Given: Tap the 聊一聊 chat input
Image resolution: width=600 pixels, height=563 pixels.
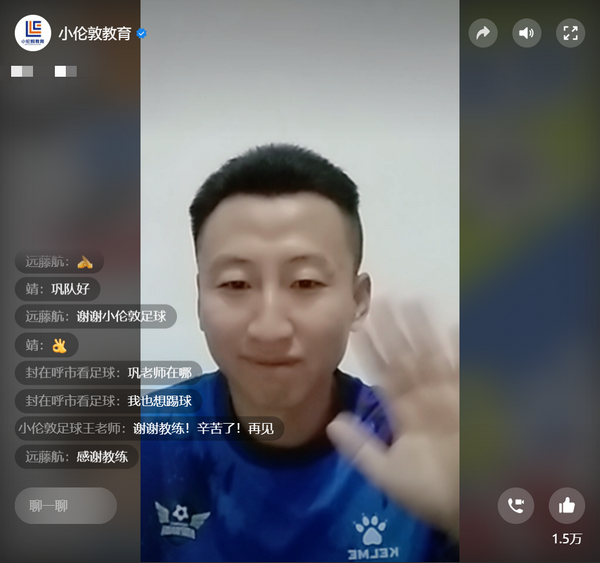Looking at the screenshot, I should point(65,506).
